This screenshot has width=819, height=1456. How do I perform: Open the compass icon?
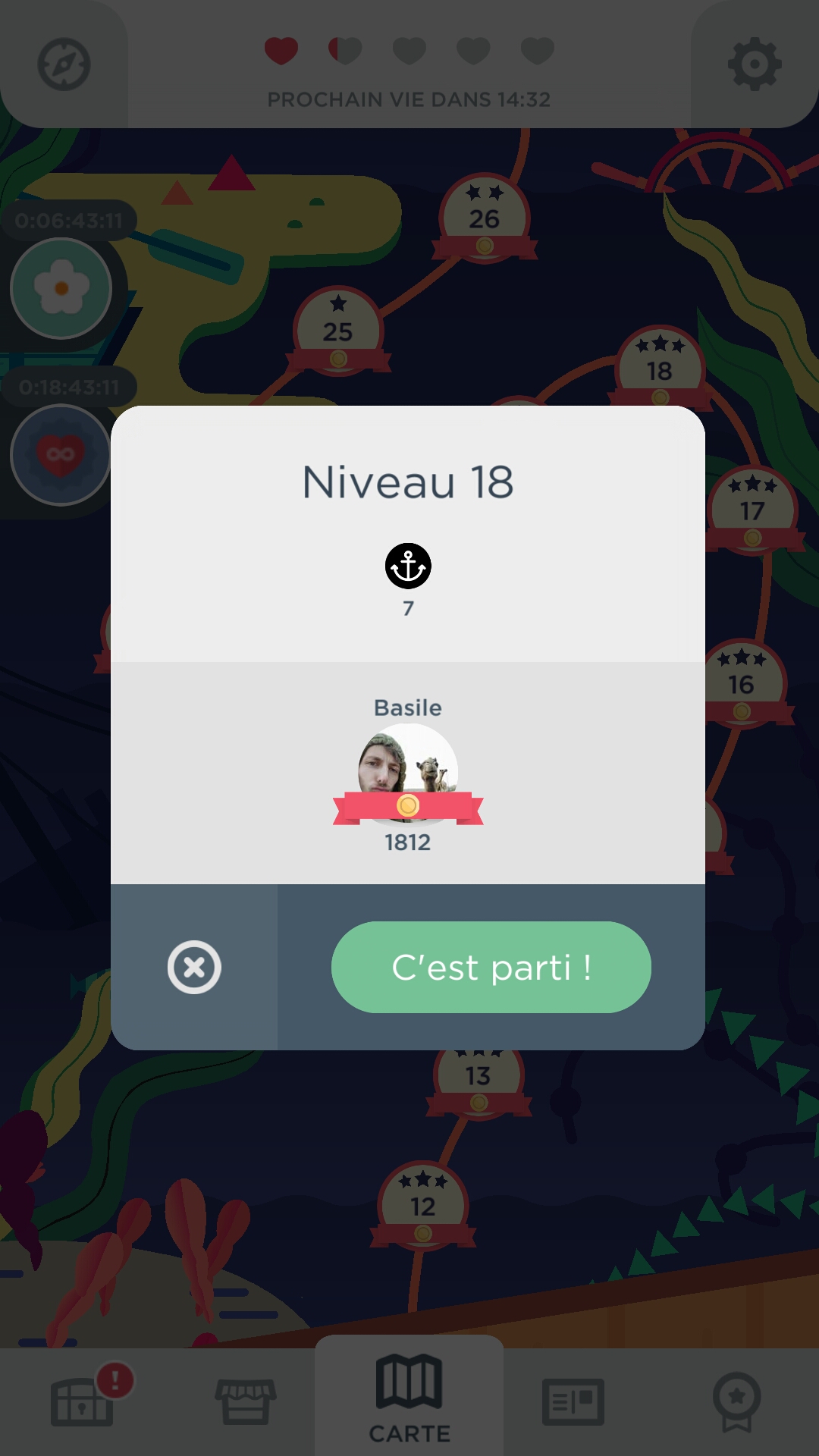[64, 64]
